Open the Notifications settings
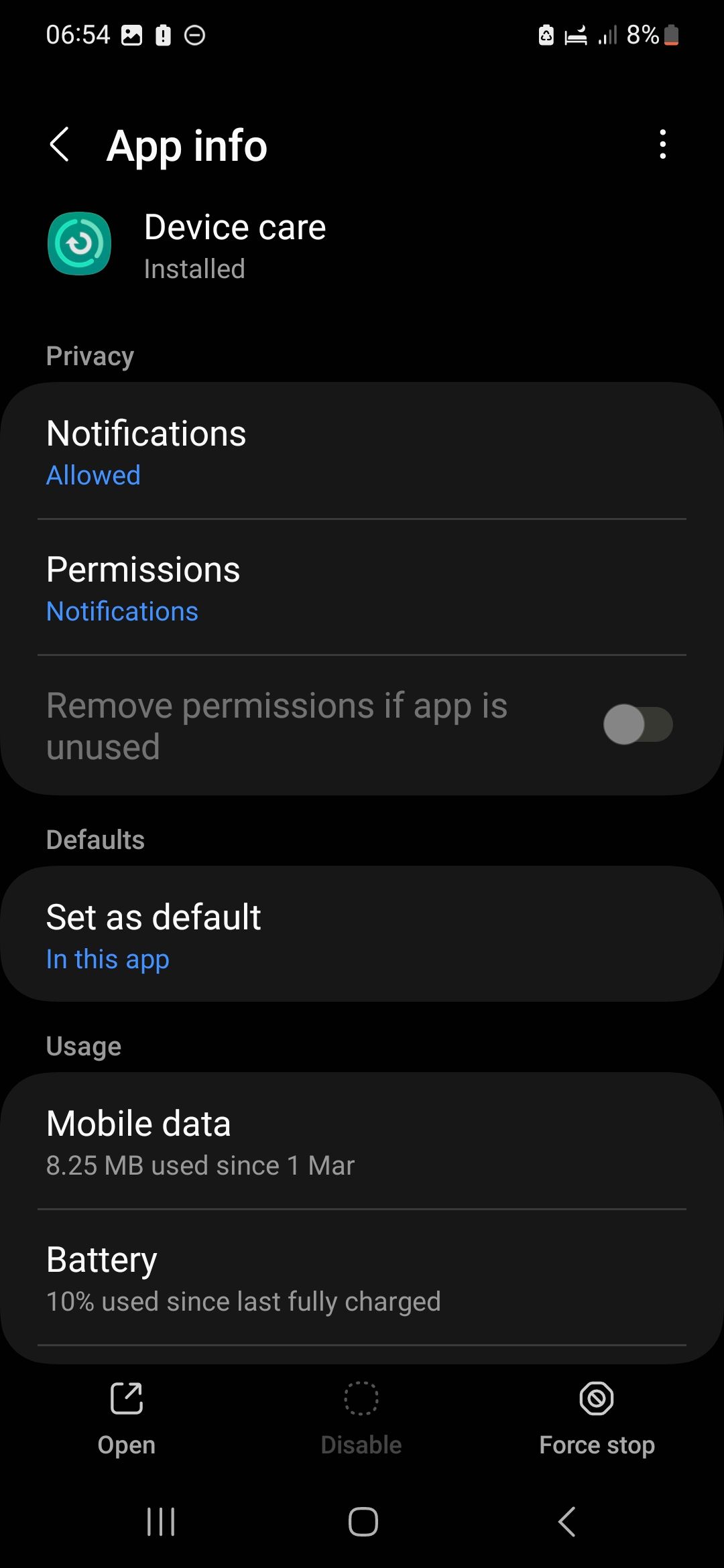This screenshot has width=724, height=1568. click(362, 450)
